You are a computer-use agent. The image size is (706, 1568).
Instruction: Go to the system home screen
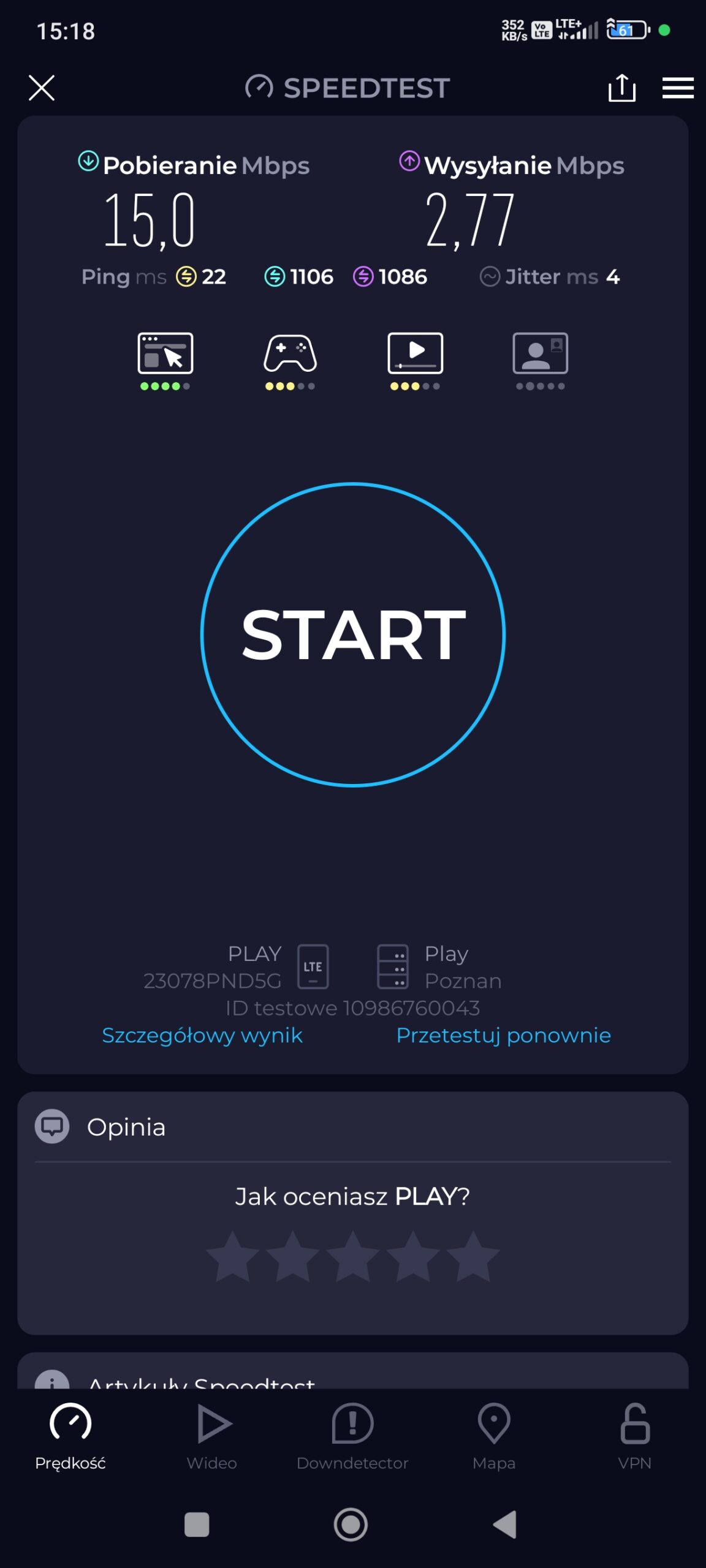click(x=351, y=1525)
